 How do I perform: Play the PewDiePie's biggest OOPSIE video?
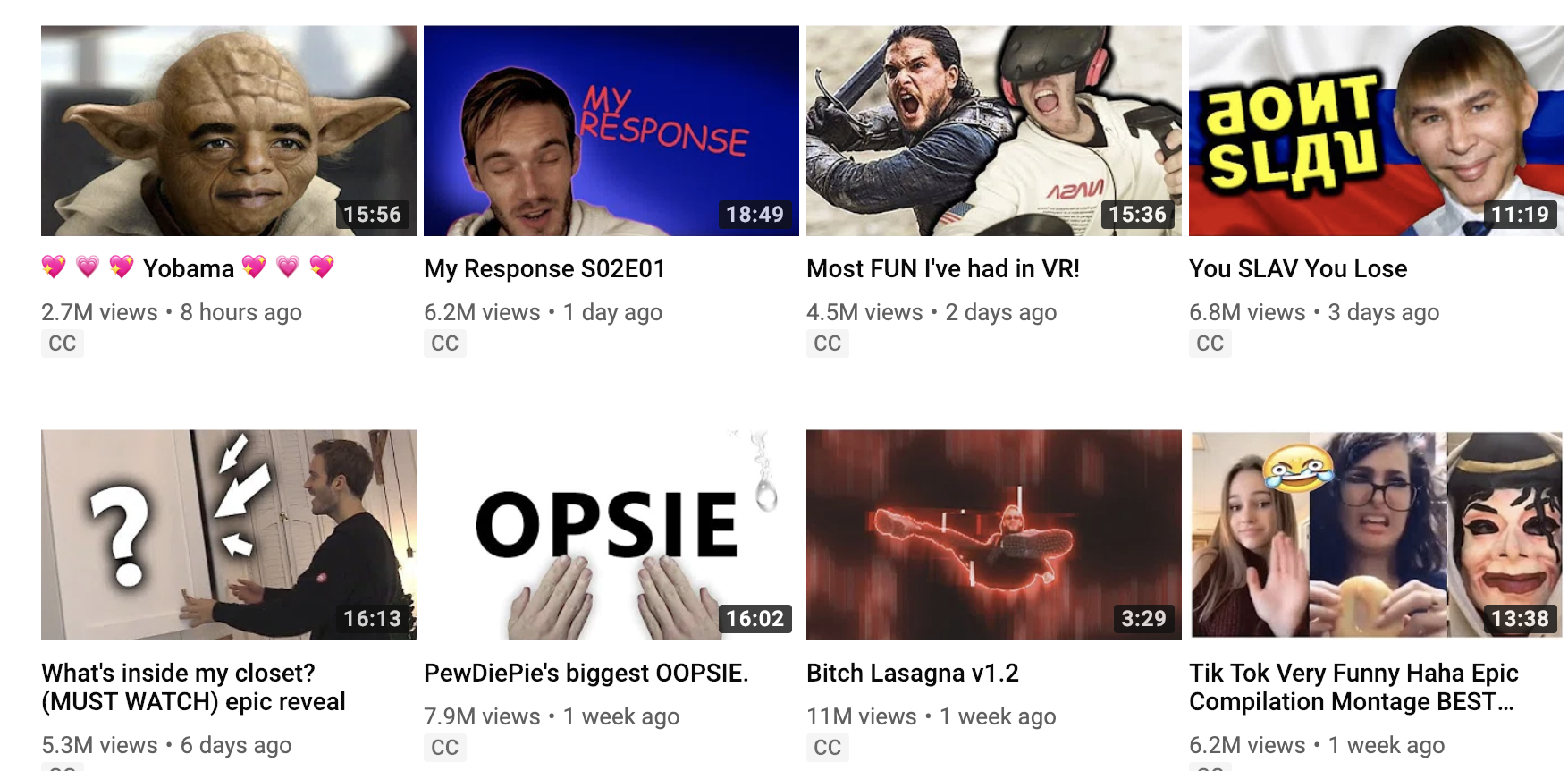click(x=611, y=534)
